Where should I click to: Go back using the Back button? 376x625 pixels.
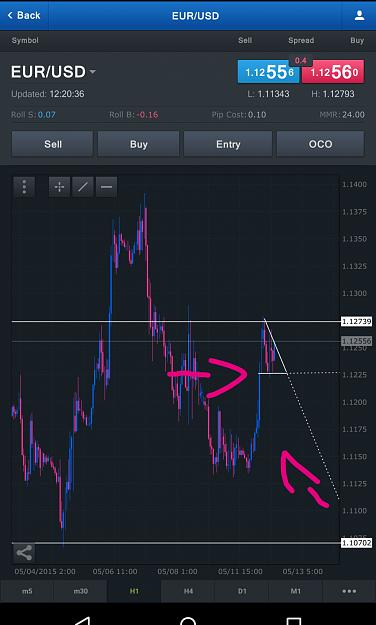24,16
